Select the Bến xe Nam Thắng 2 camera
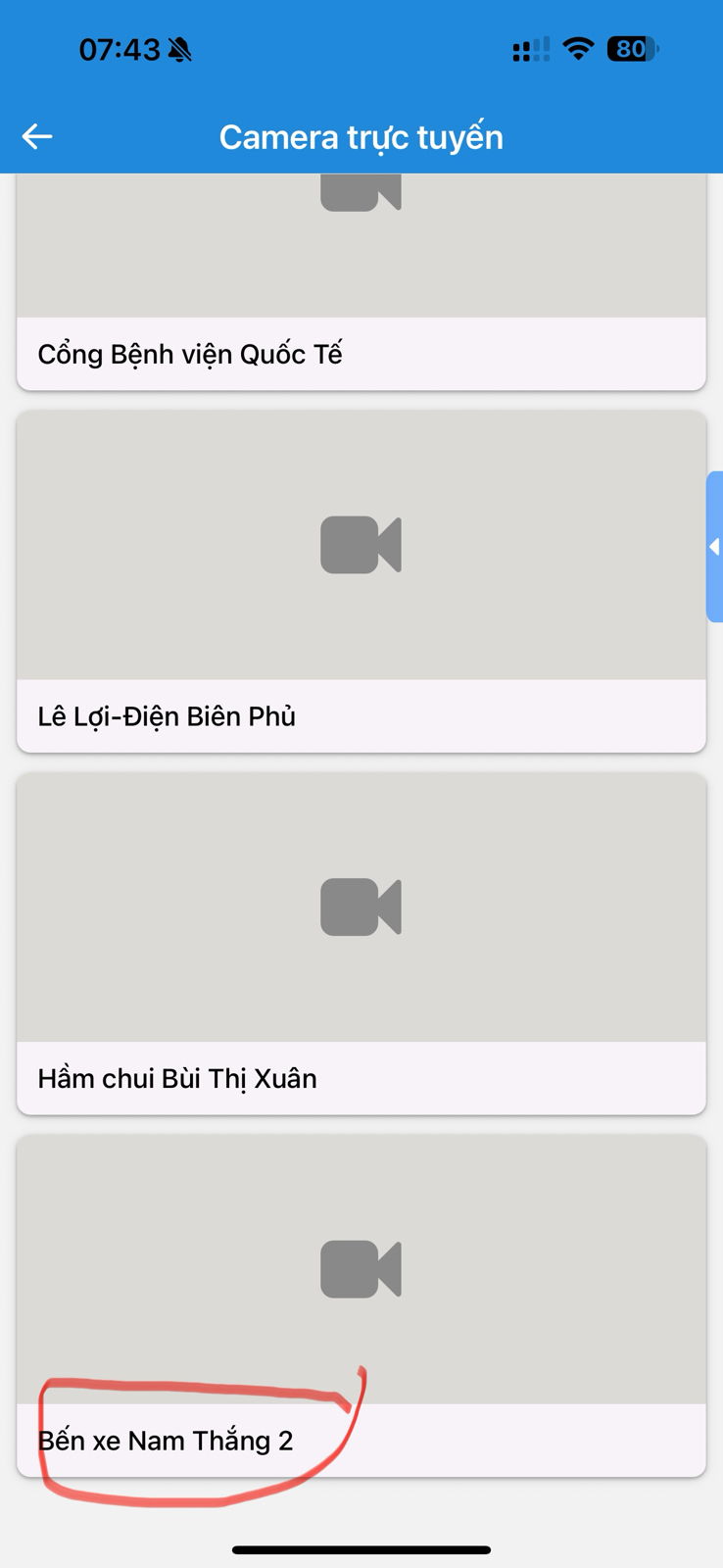The image size is (723, 1568). (361, 1305)
